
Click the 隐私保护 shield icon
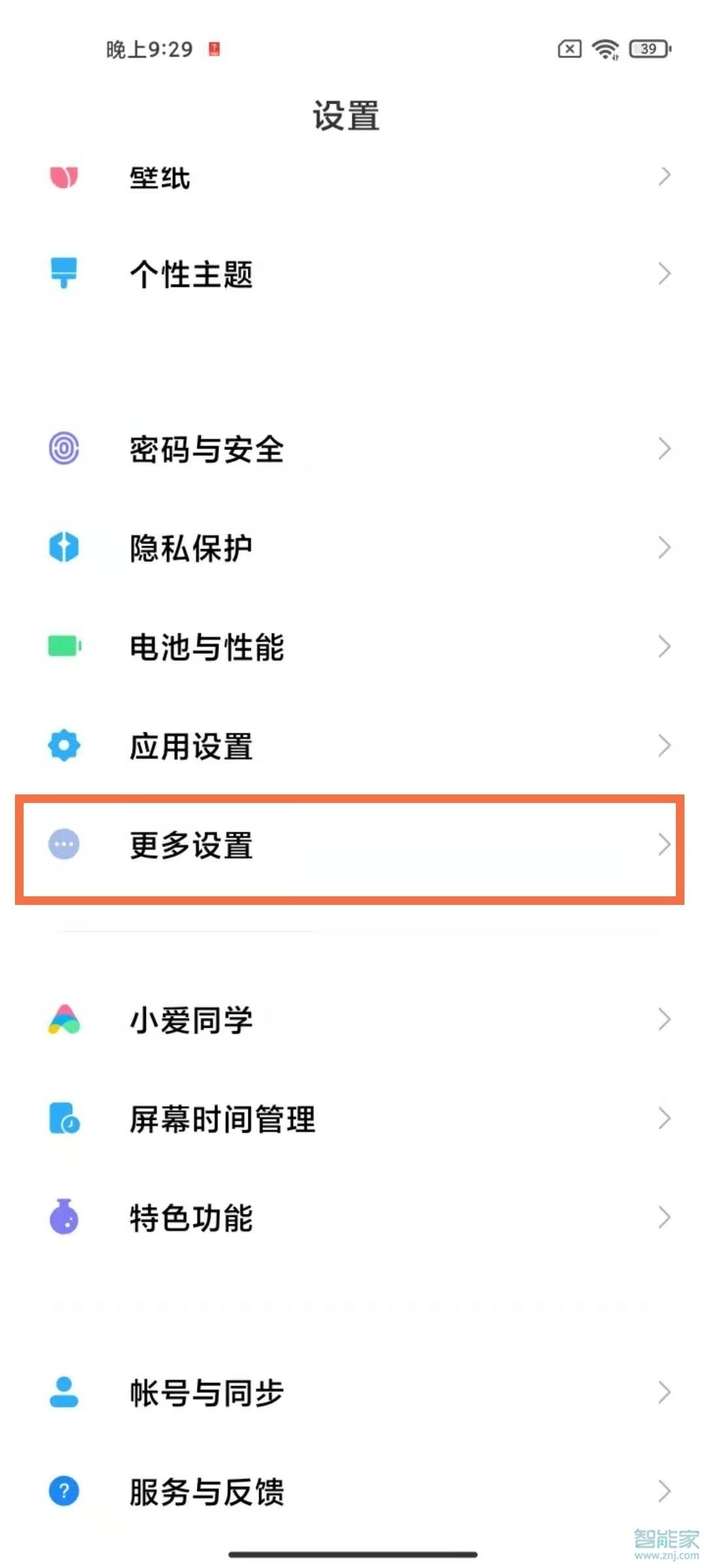click(x=63, y=547)
